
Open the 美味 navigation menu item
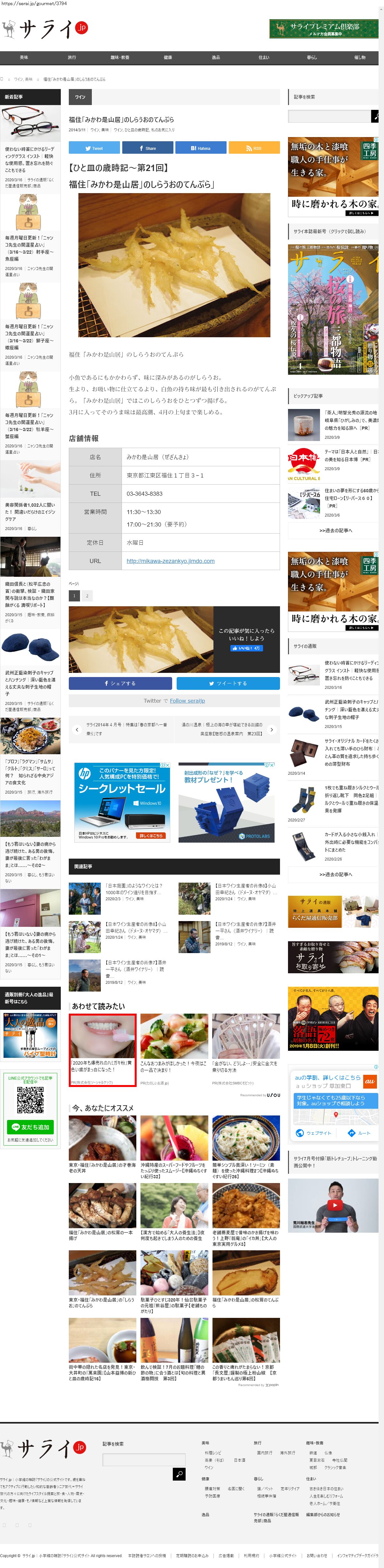(x=24, y=57)
